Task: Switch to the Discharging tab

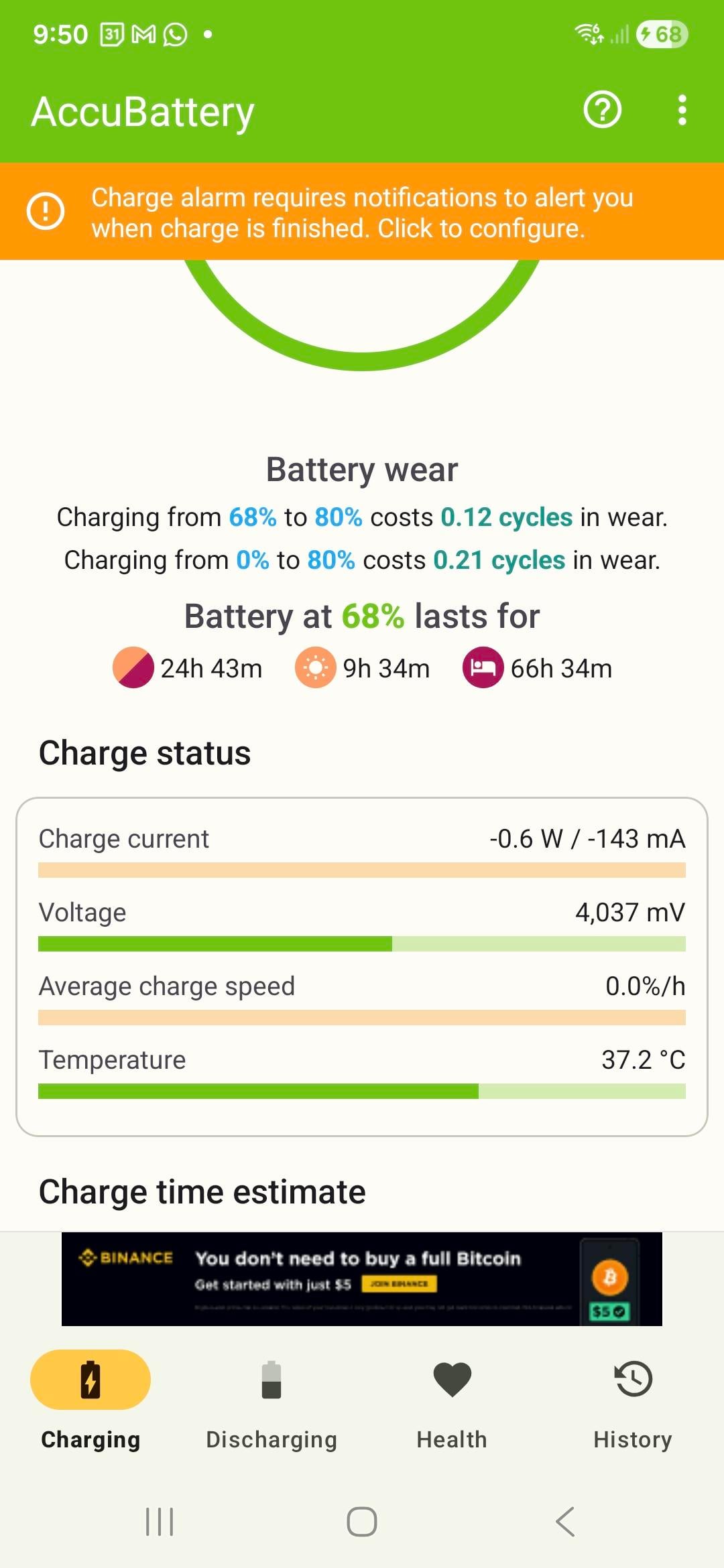Action: 271,1400
